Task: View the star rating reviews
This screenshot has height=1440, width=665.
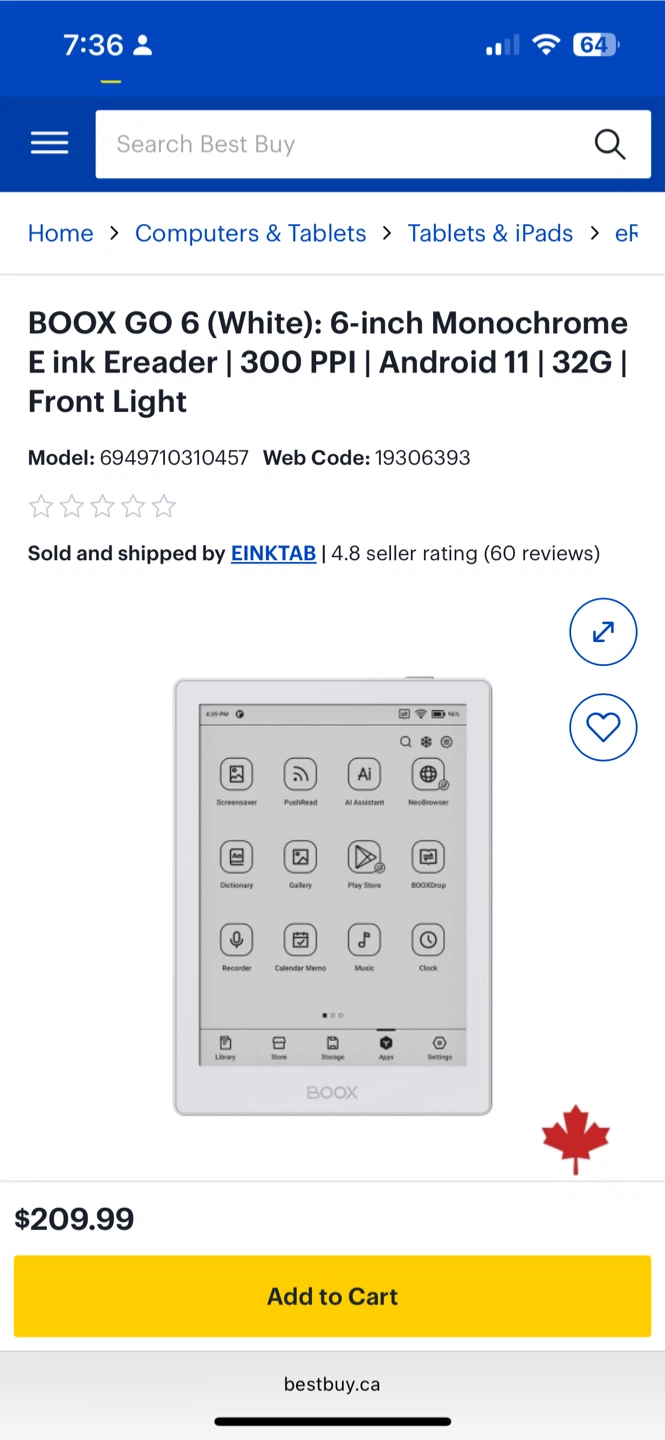Action: point(102,506)
